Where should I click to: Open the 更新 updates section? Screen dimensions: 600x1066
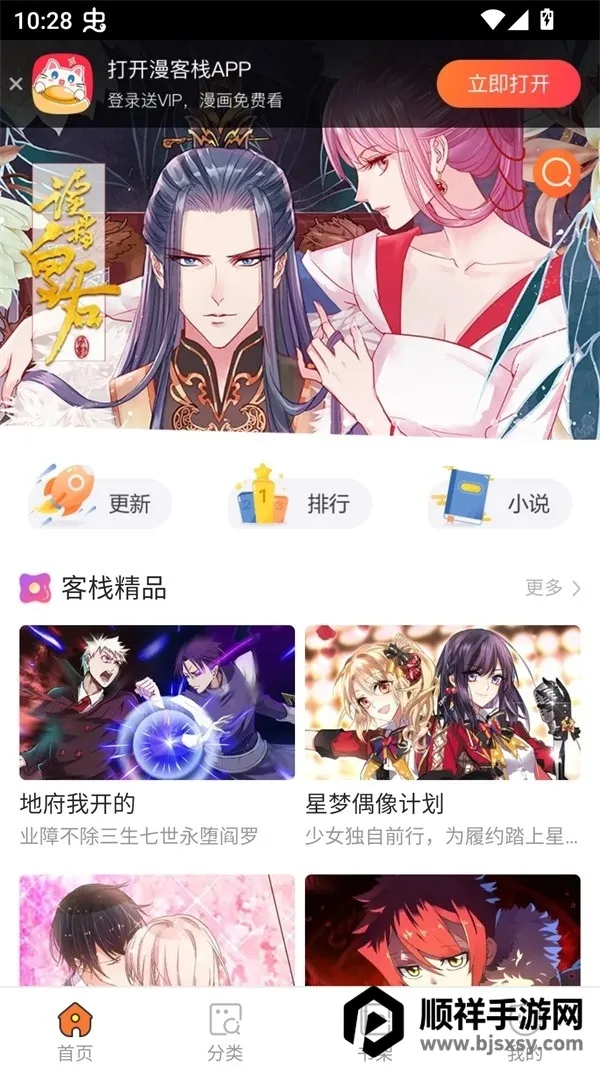100,503
